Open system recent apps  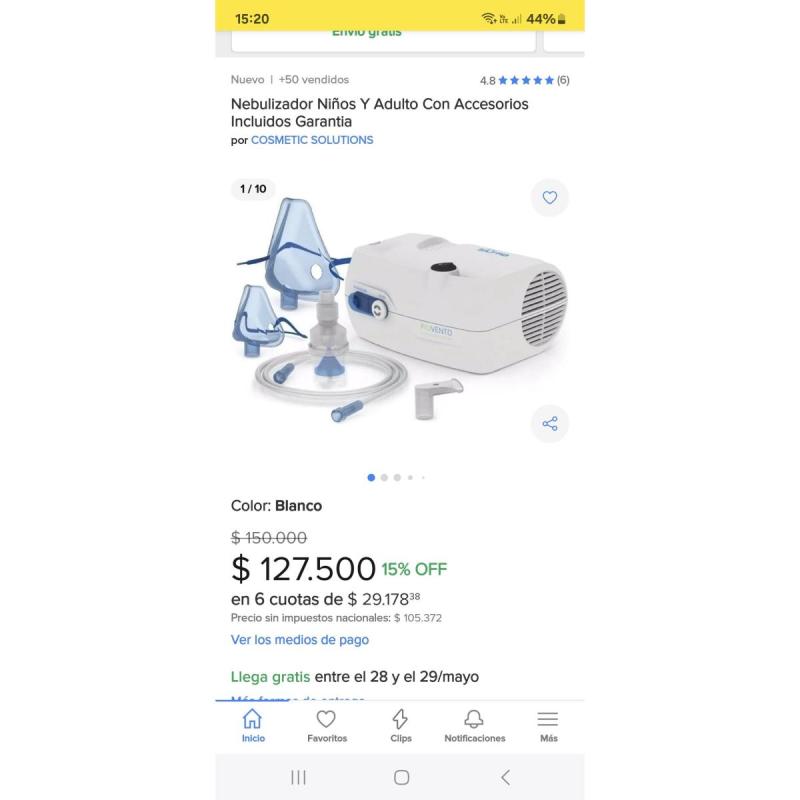tap(298, 777)
